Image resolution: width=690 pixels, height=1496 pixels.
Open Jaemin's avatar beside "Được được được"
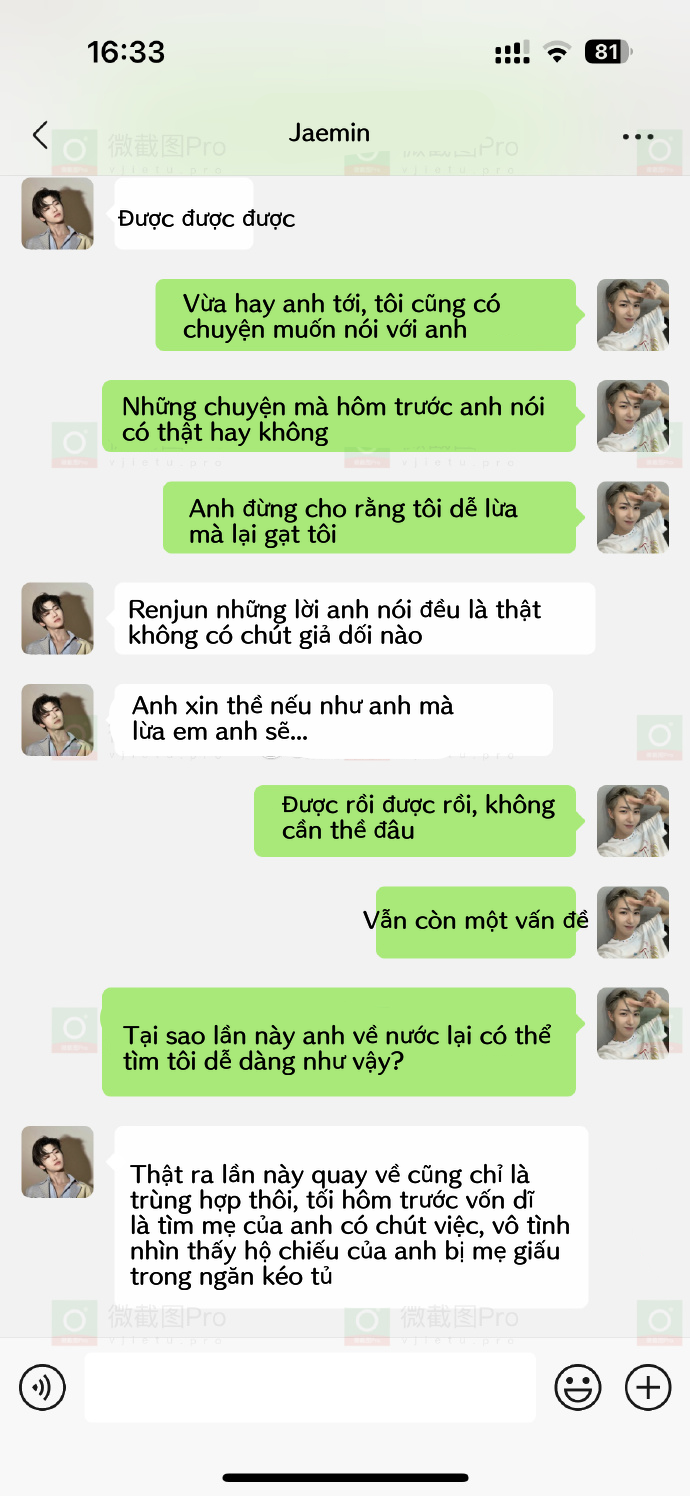[57, 214]
